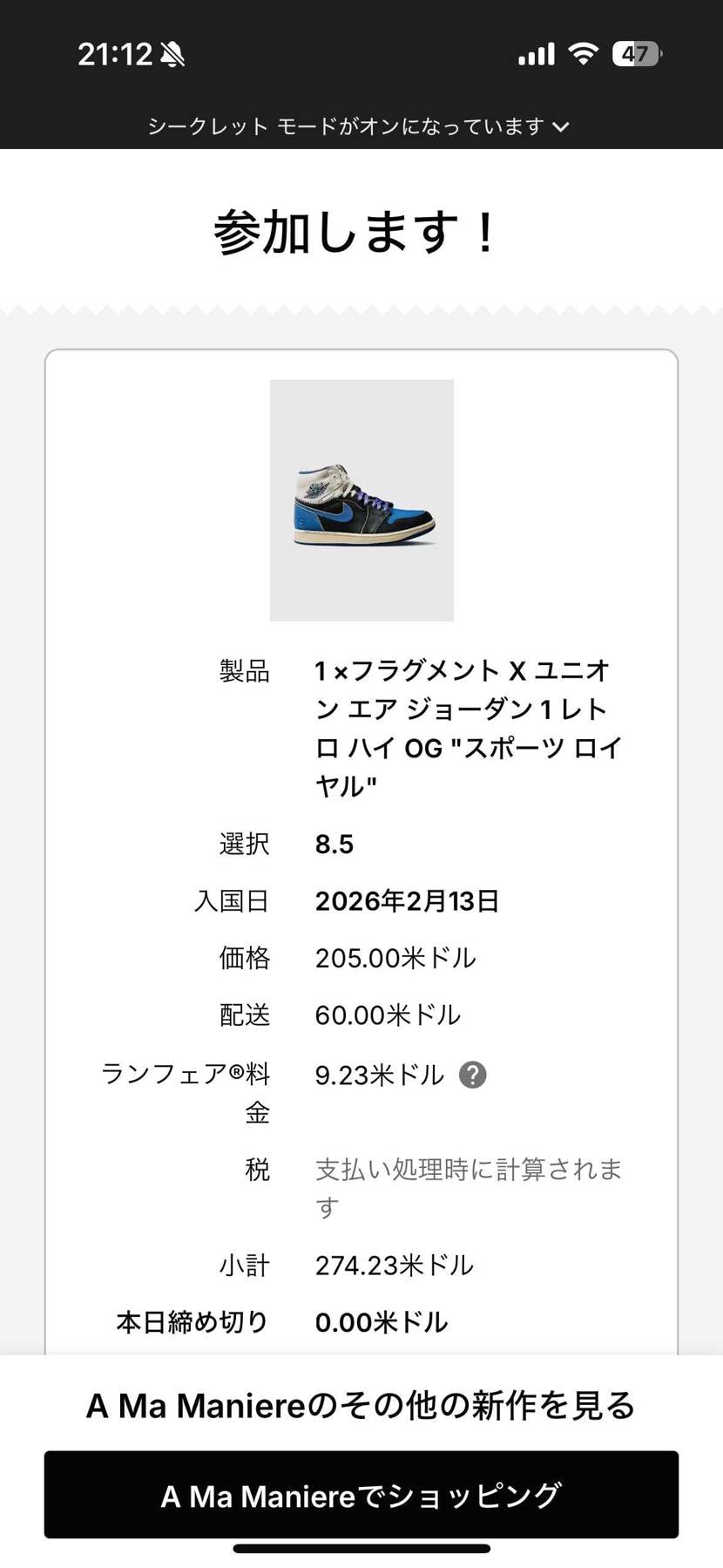
Task: Click the selected size 8.5
Action: pyautogui.click(x=334, y=843)
